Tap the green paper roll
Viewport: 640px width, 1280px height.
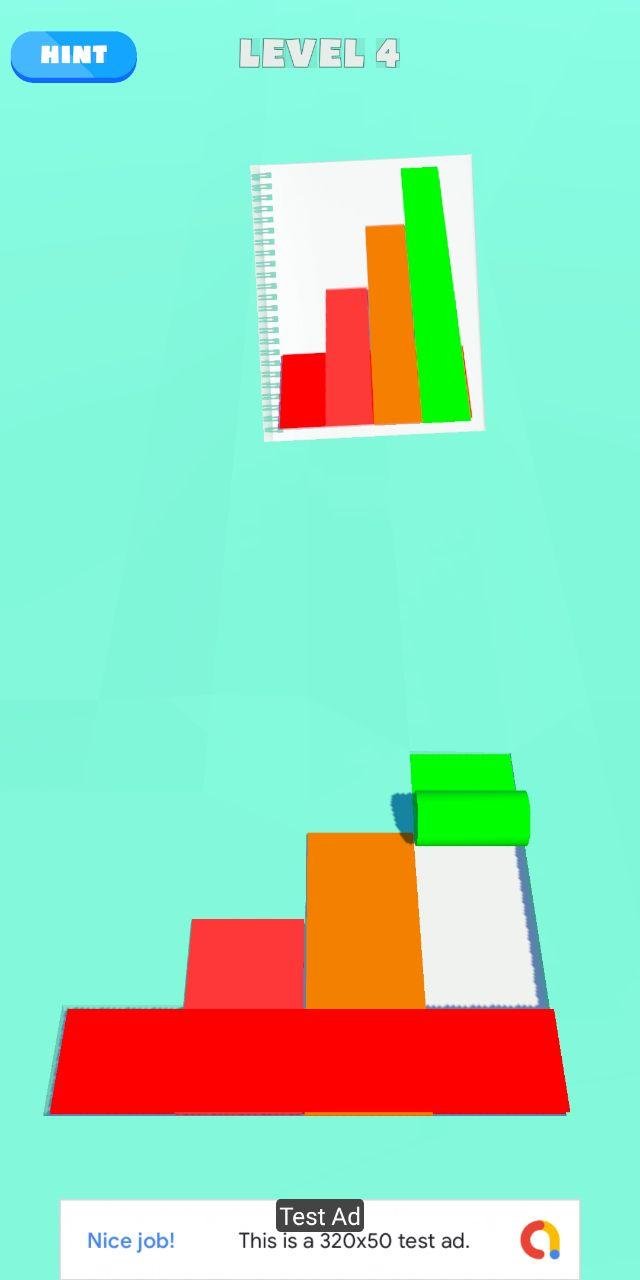470,817
